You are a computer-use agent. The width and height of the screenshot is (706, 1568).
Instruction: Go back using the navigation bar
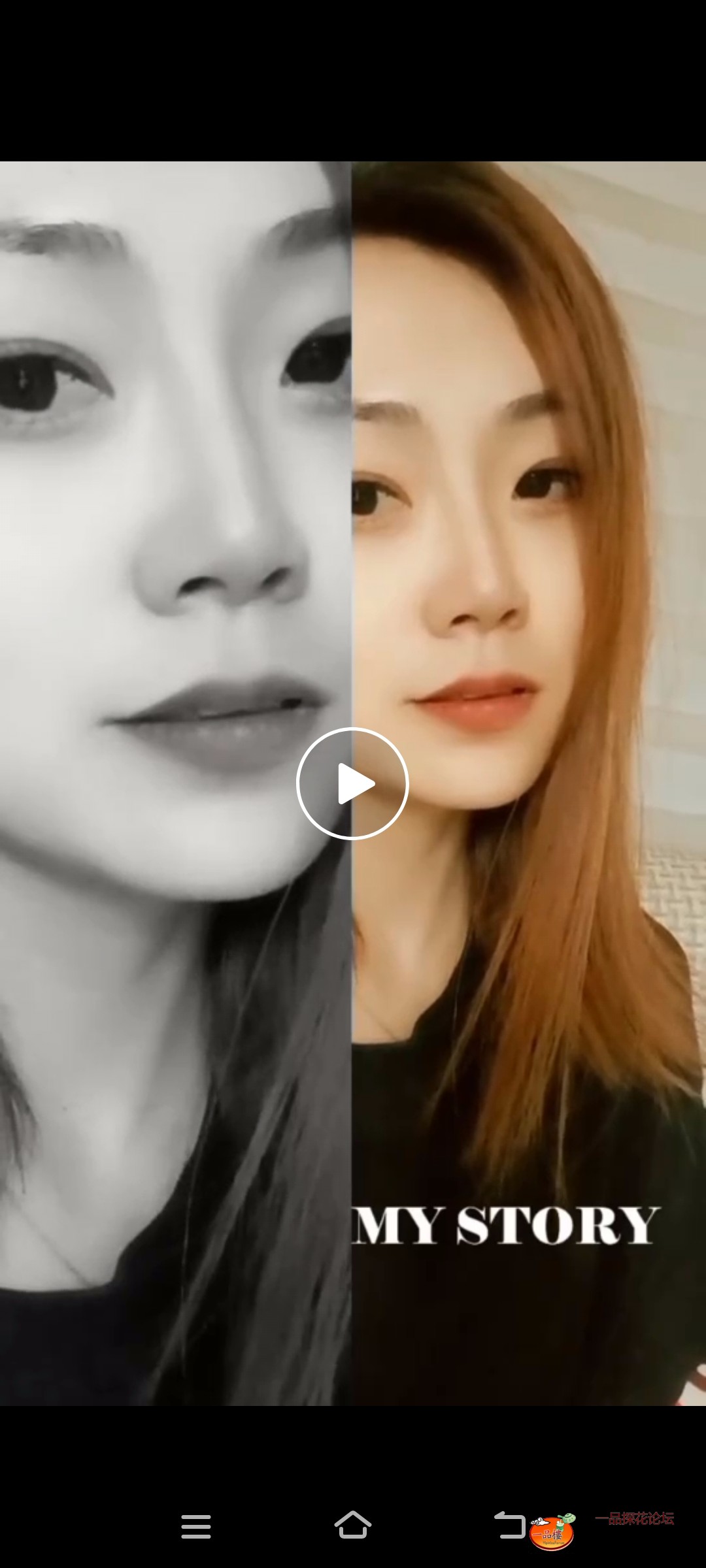click(509, 1525)
